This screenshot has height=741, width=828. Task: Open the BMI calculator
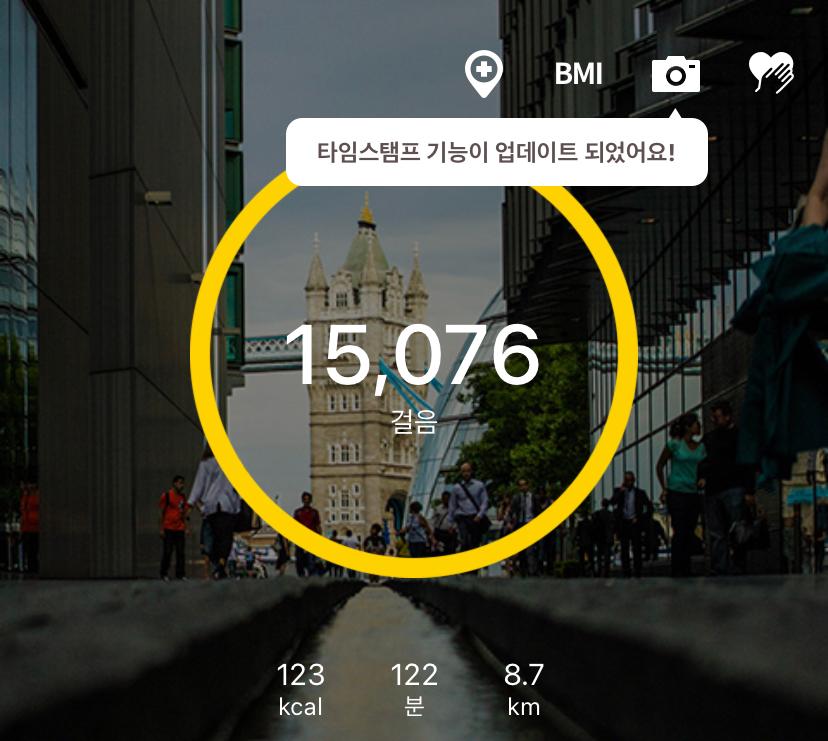(579, 74)
